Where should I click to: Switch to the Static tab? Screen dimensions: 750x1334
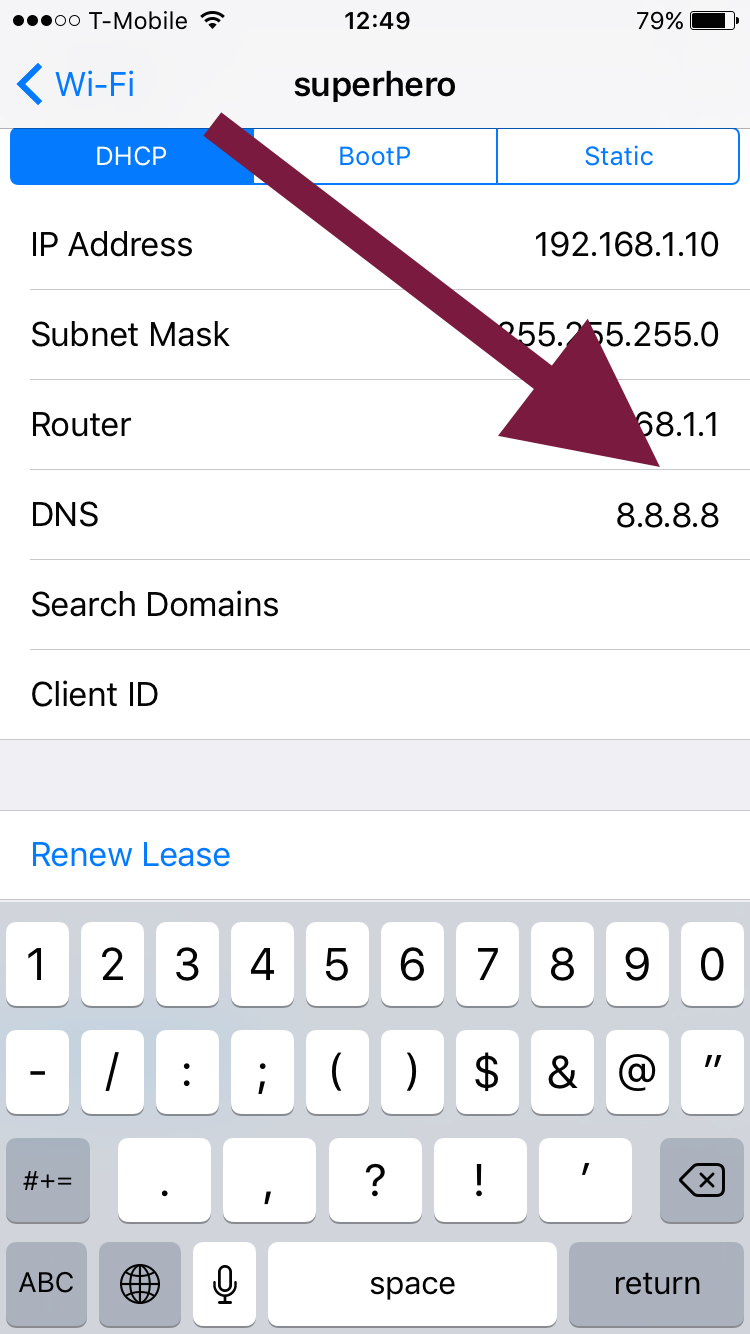618,156
